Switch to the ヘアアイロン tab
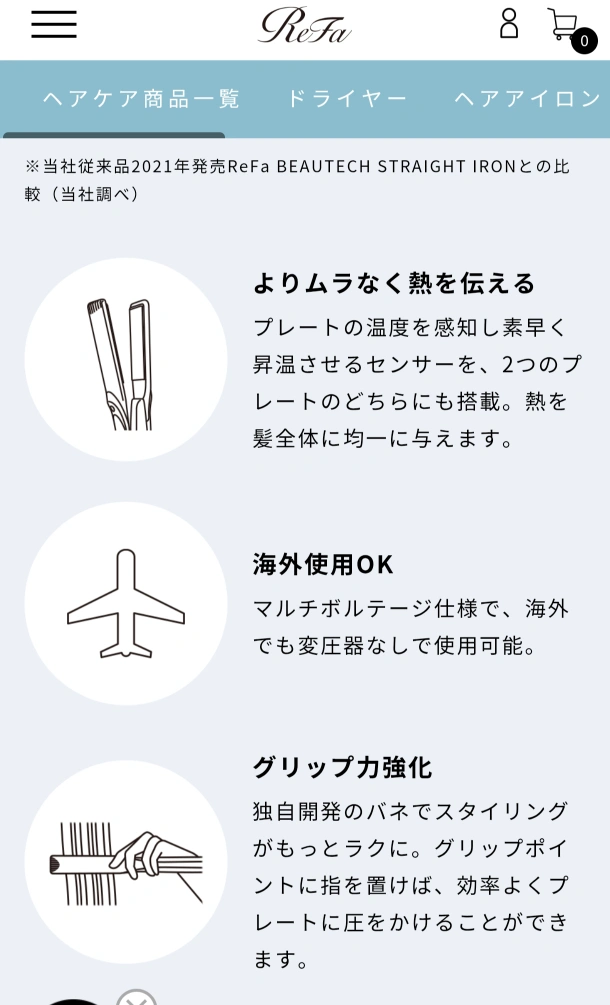 528,99
